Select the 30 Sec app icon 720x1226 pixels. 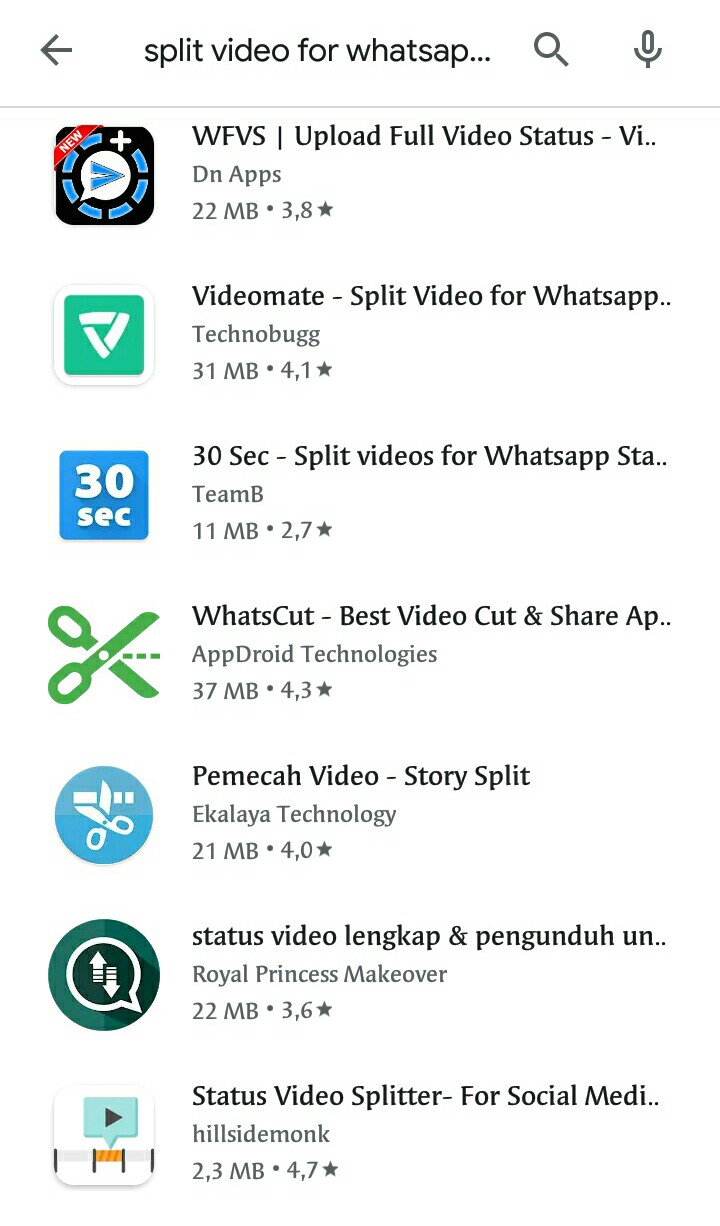tap(103, 494)
